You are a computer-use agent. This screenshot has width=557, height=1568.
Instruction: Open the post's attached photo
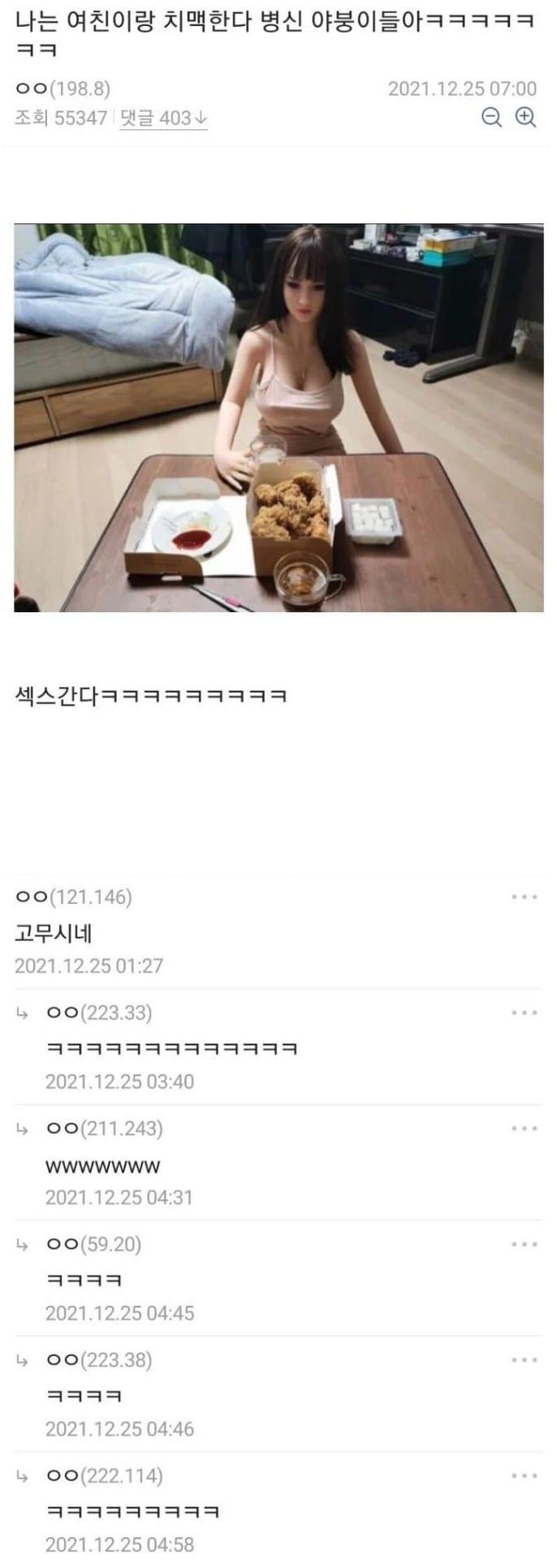(278, 417)
